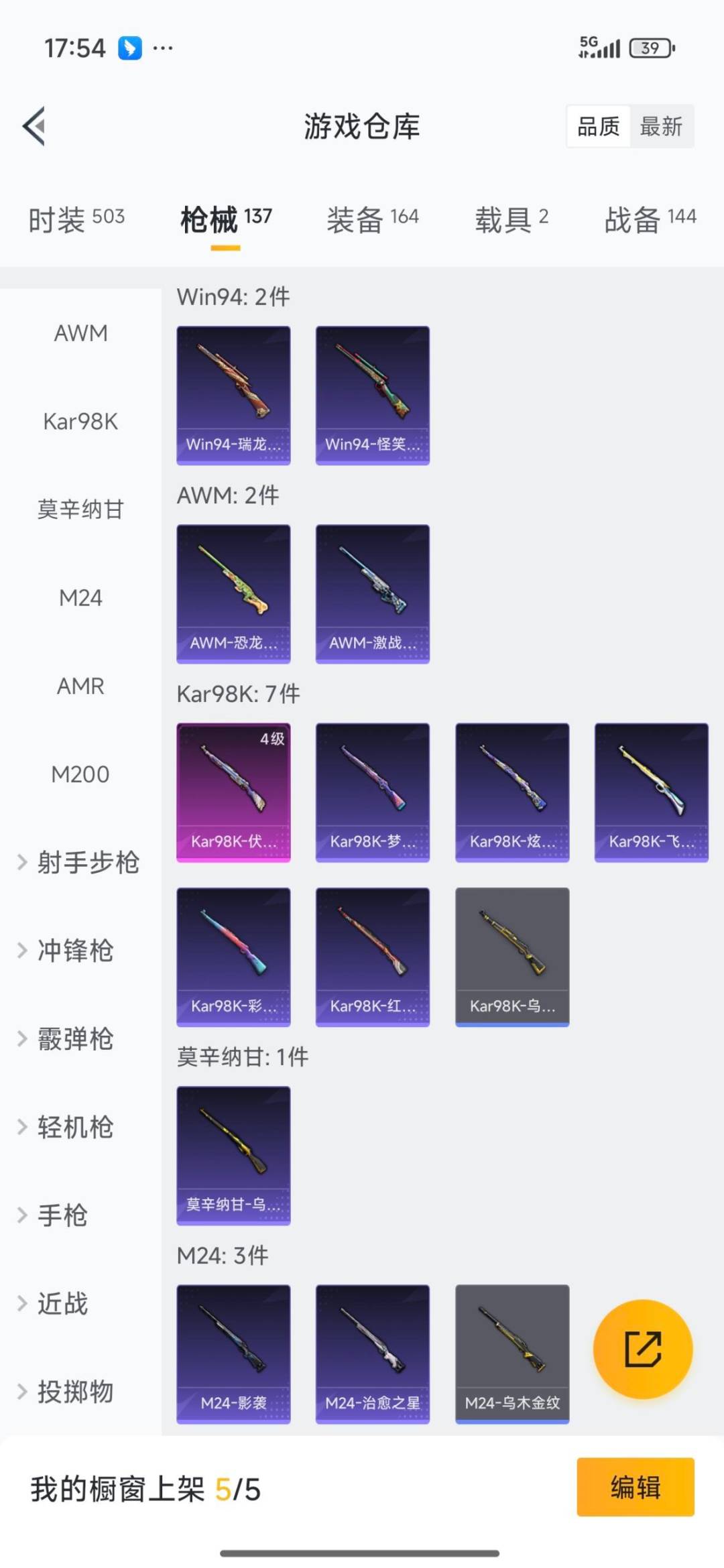
Task: Open the level-4 Kar98K-伏 skin
Action: 233,792
